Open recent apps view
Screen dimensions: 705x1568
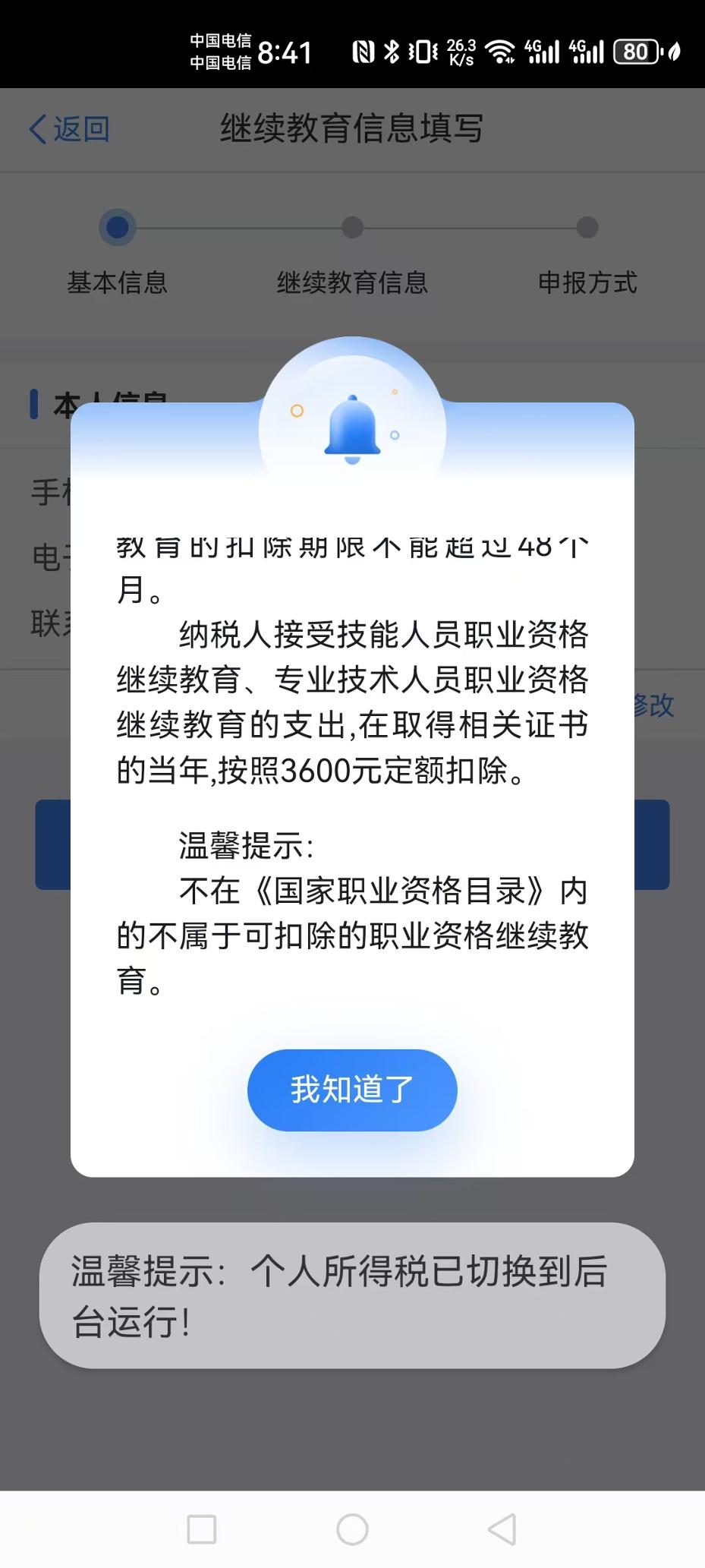coord(202,1529)
